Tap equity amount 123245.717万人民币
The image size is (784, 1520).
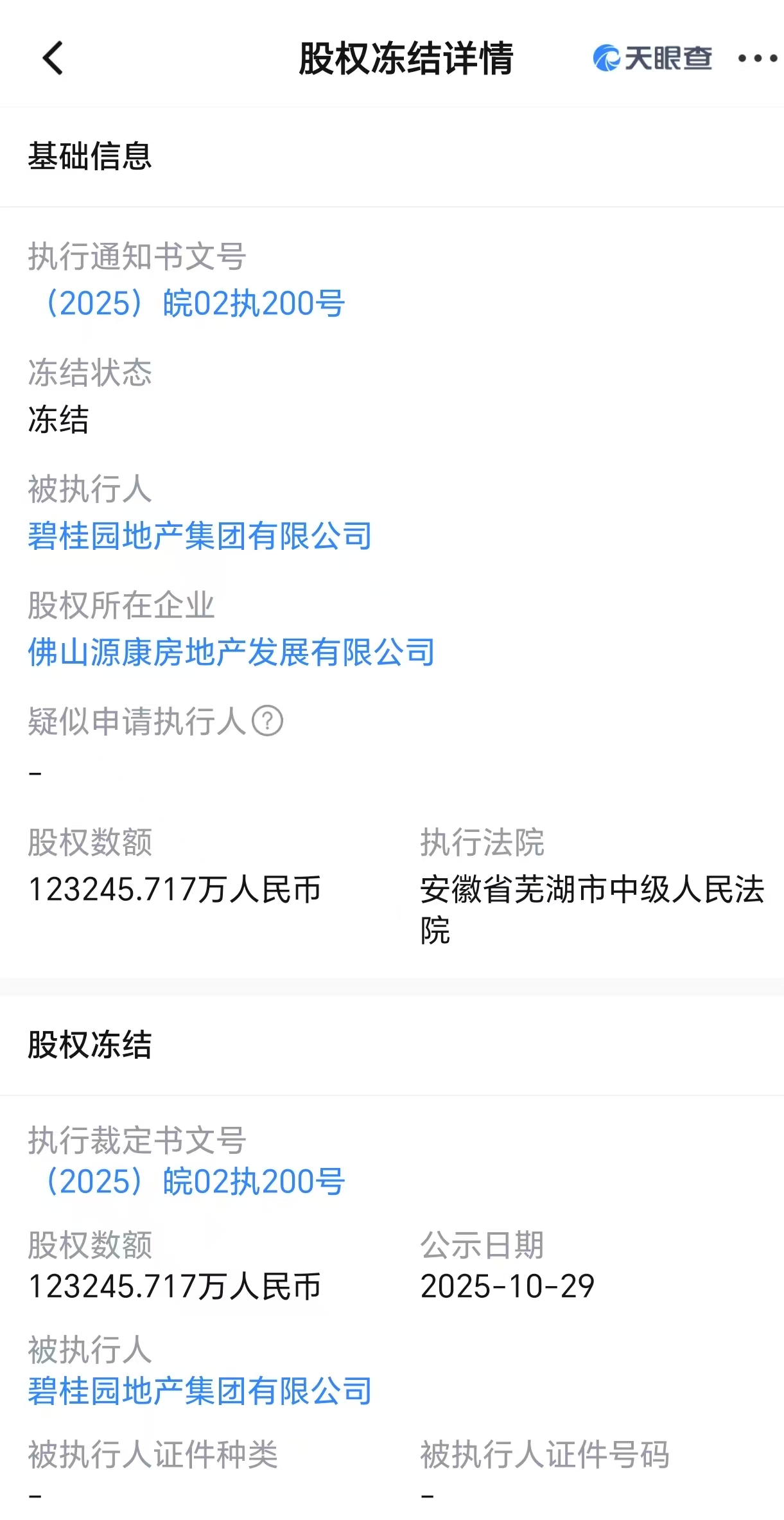[x=177, y=890]
